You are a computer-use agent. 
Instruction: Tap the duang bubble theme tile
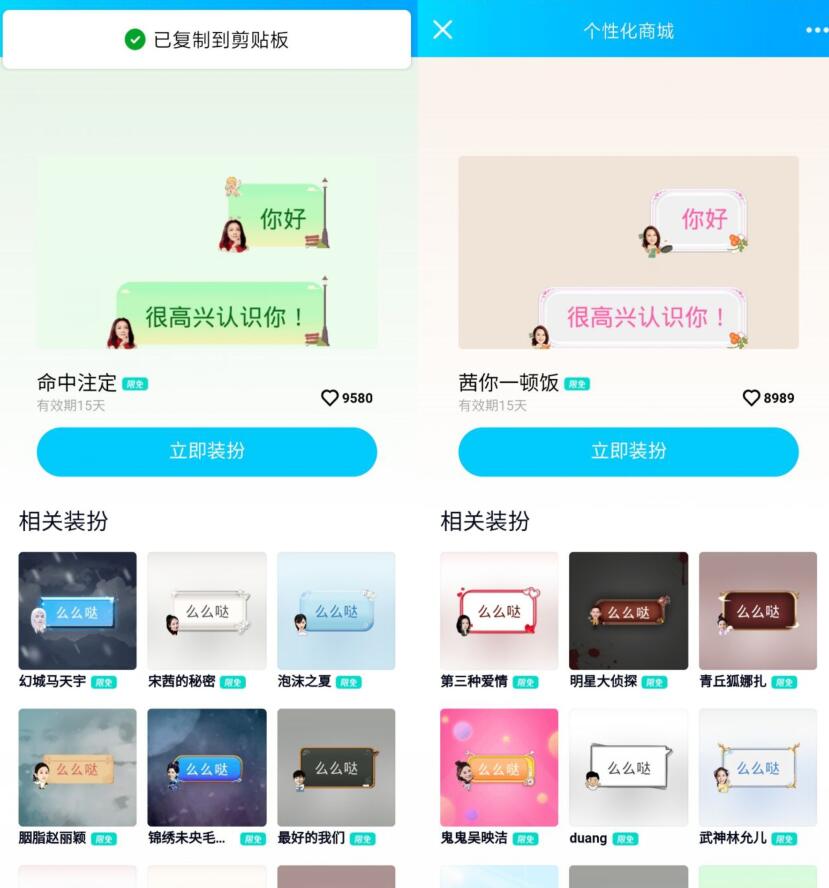pyautogui.click(x=628, y=767)
